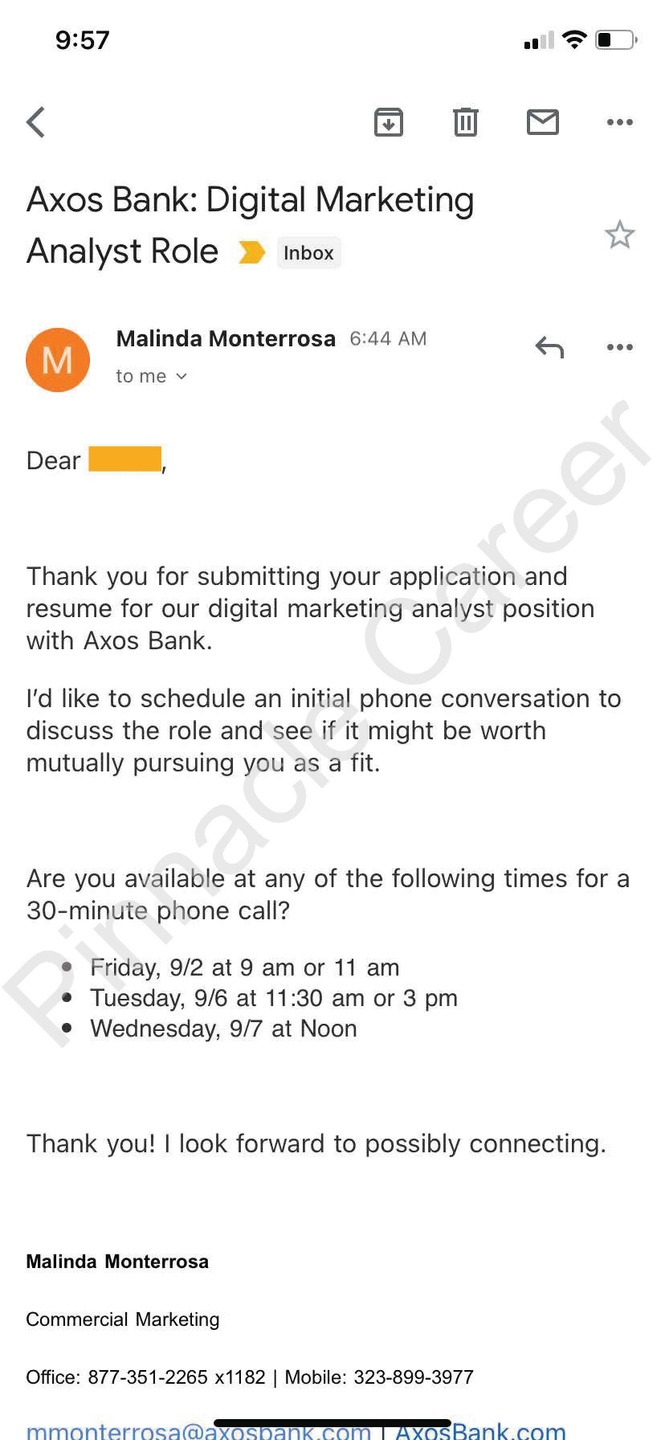Delete this email with the trash icon

465,122
